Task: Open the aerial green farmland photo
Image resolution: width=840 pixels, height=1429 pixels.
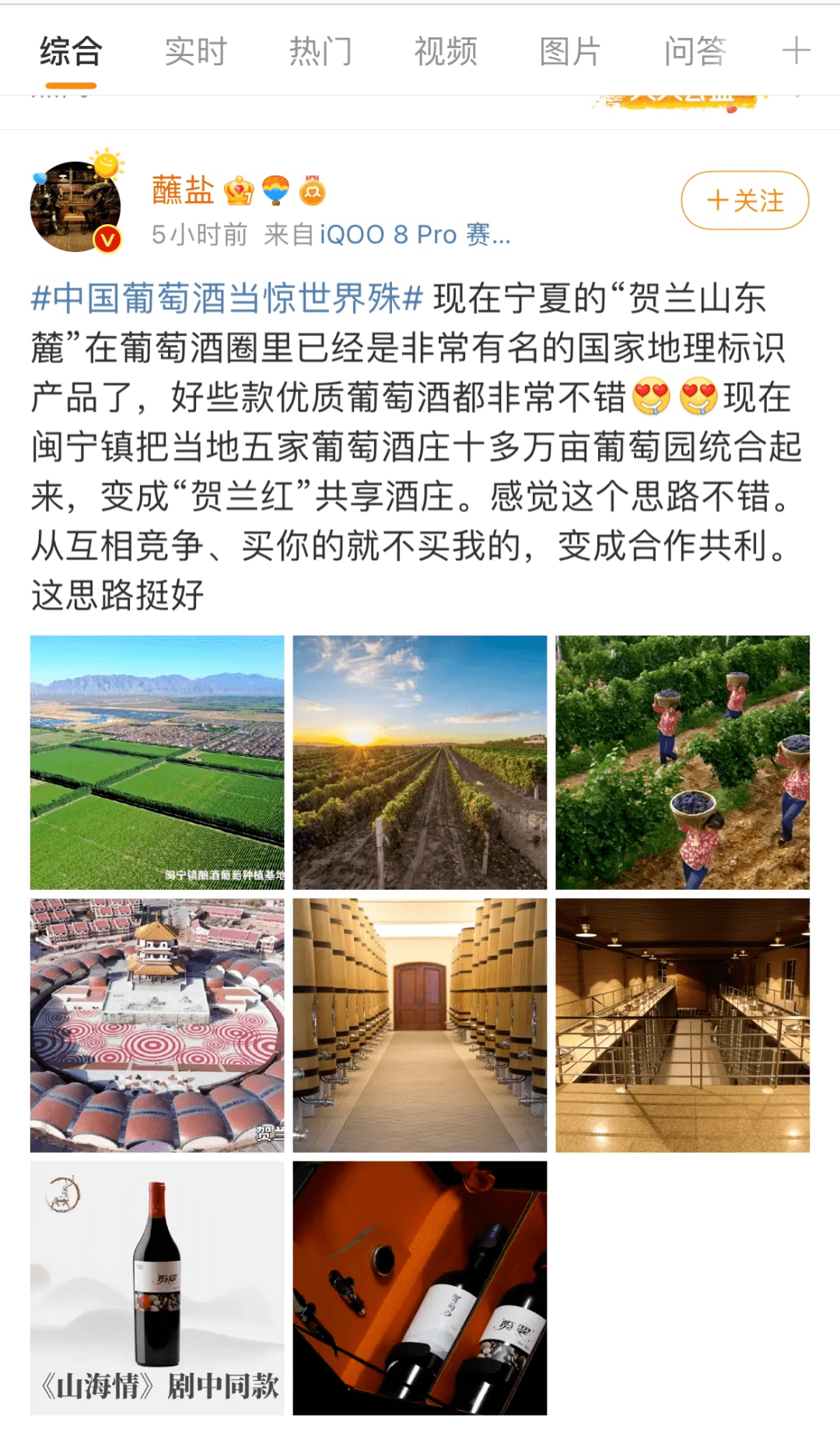Action: point(157,762)
